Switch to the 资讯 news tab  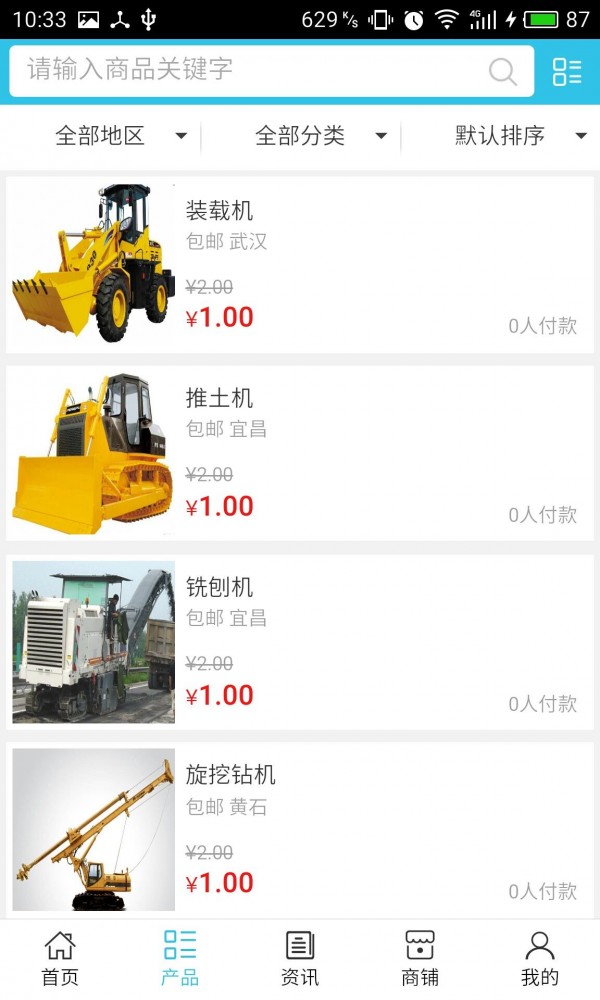click(300, 959)
